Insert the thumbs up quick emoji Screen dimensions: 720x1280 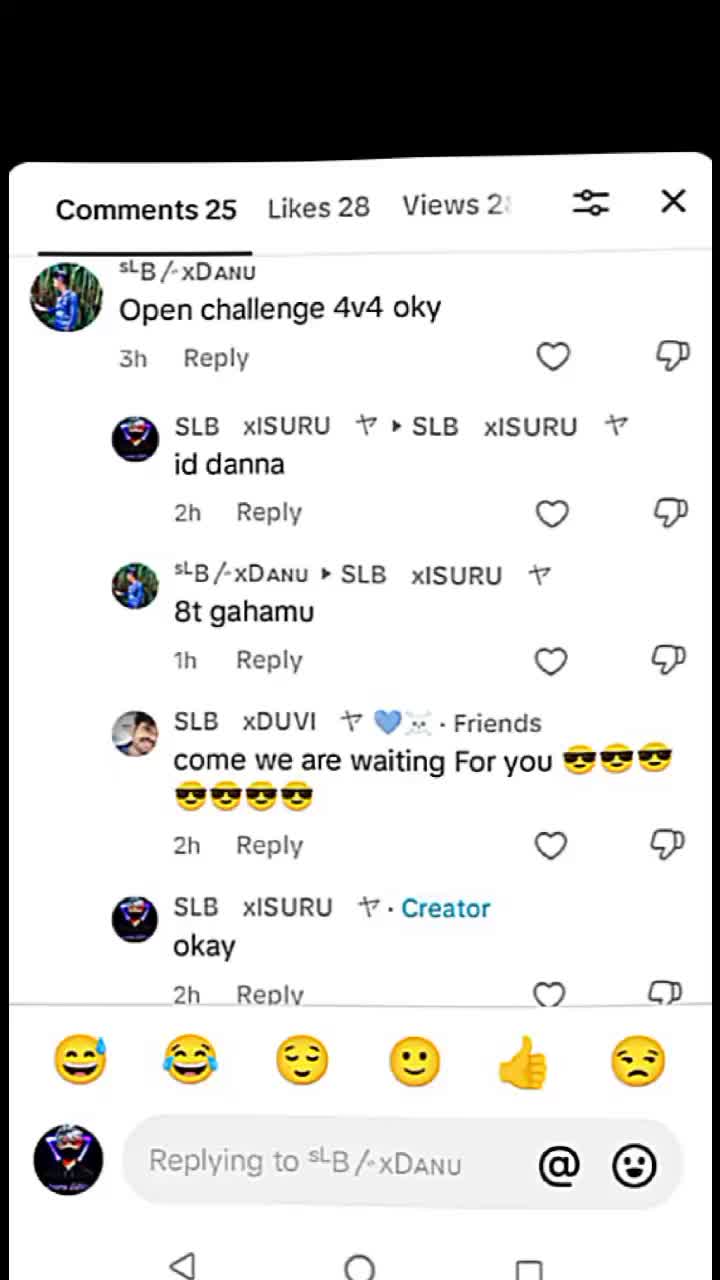pos(523,1062)
